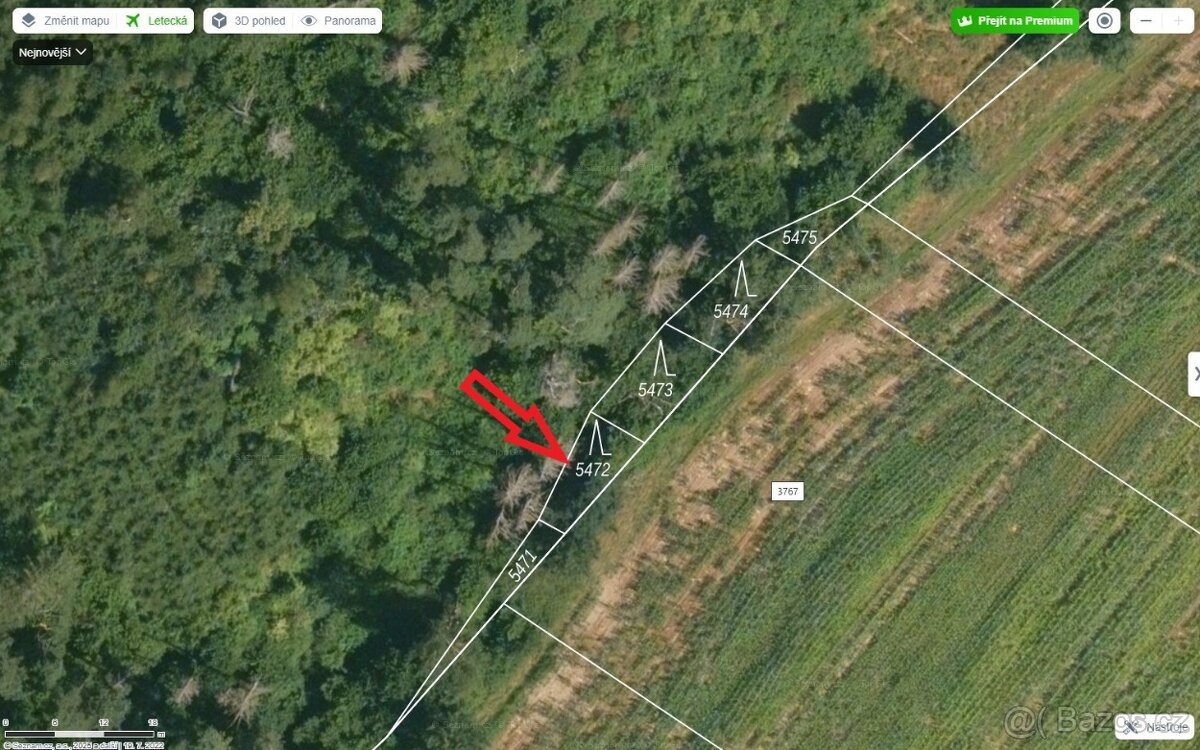Zoom out with the minus button
Viewport: 1200px width, 750px height.
[1146, 20]
